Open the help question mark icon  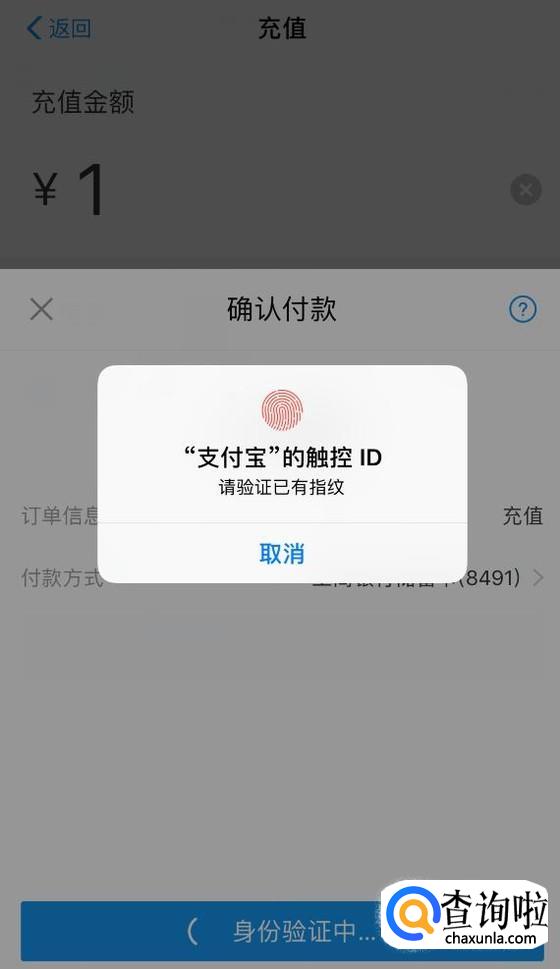pos(523,309)
